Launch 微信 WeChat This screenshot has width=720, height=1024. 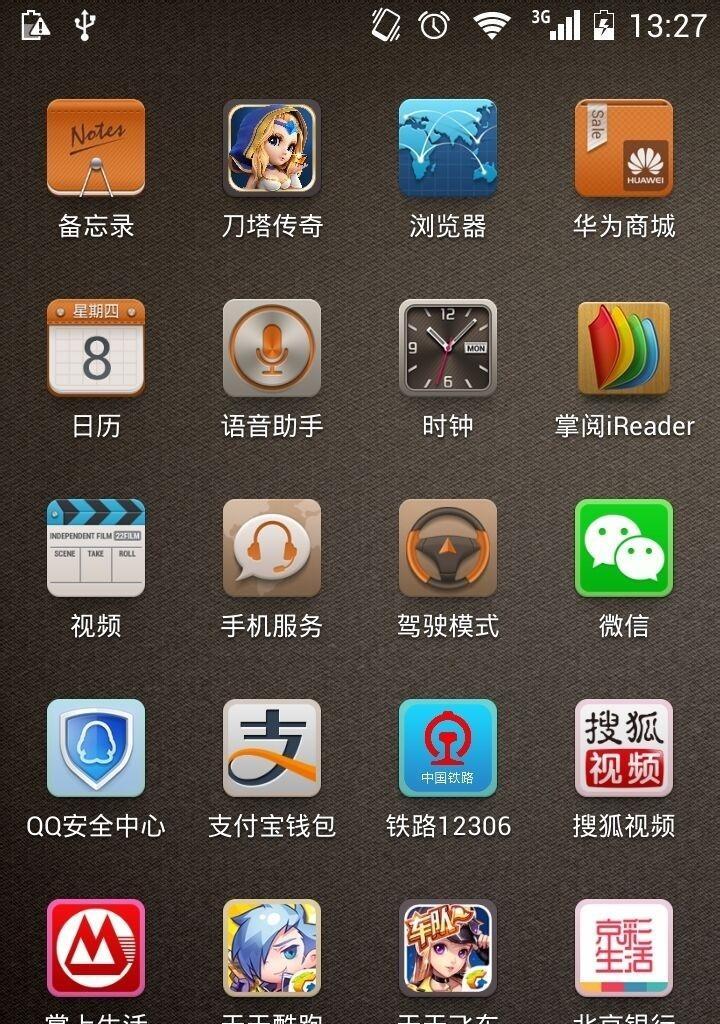[x=624, y=548]
